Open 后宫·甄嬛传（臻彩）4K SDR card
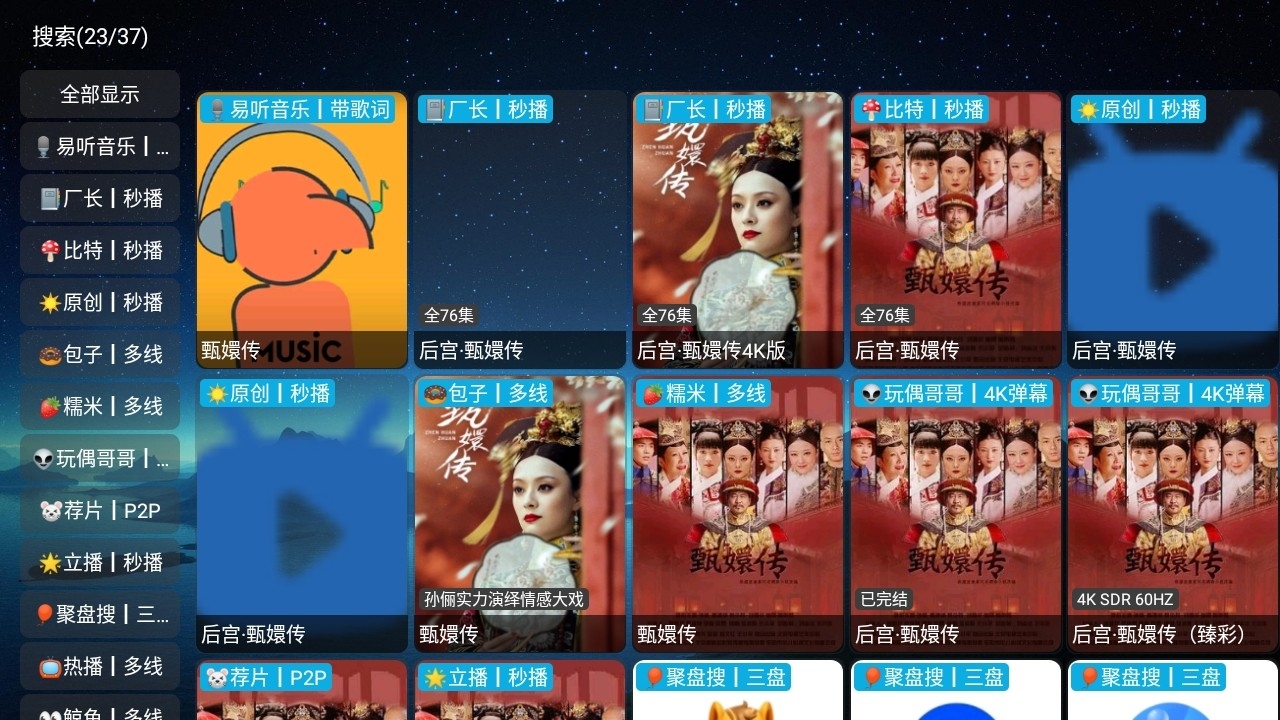The height and width of the screenshot is (720, 1280). 1172,514
